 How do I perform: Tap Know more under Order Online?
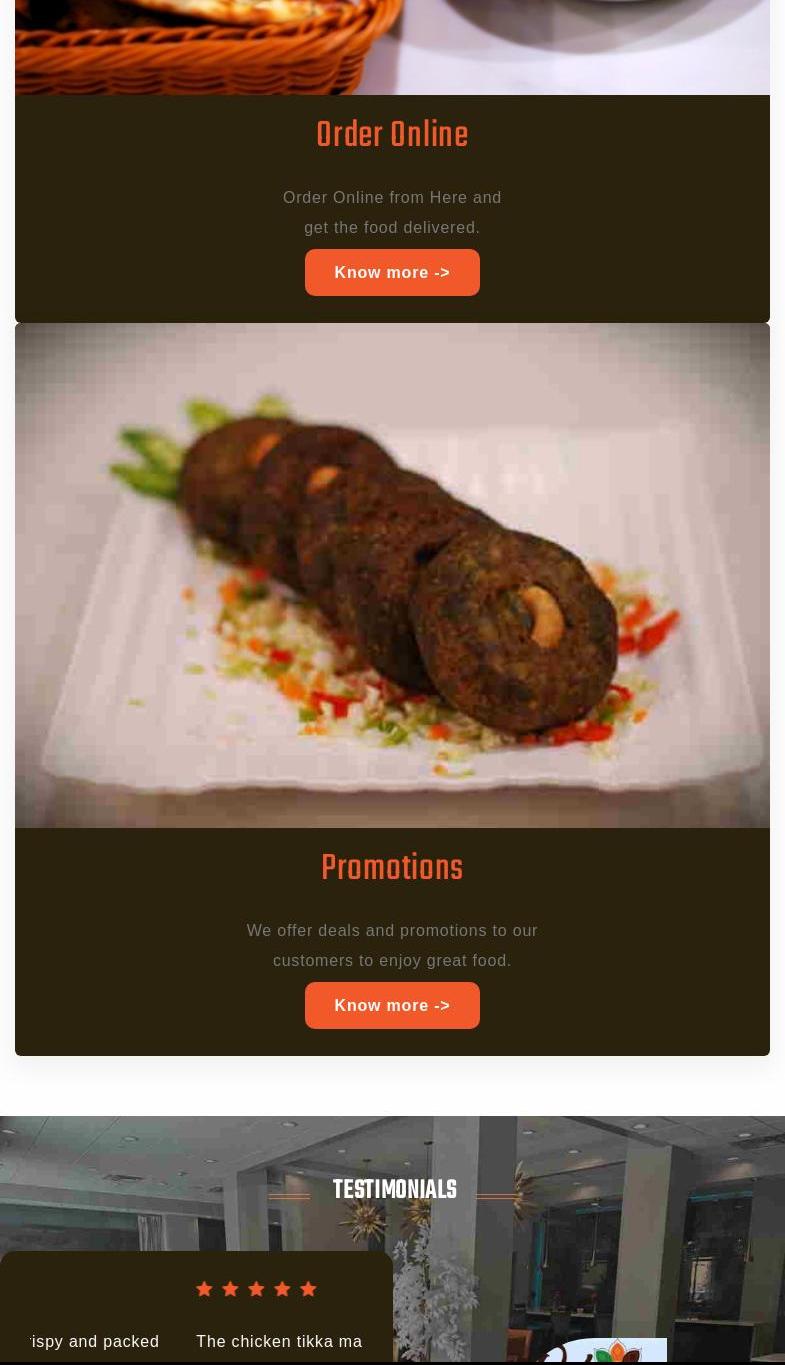coord(392,272)
